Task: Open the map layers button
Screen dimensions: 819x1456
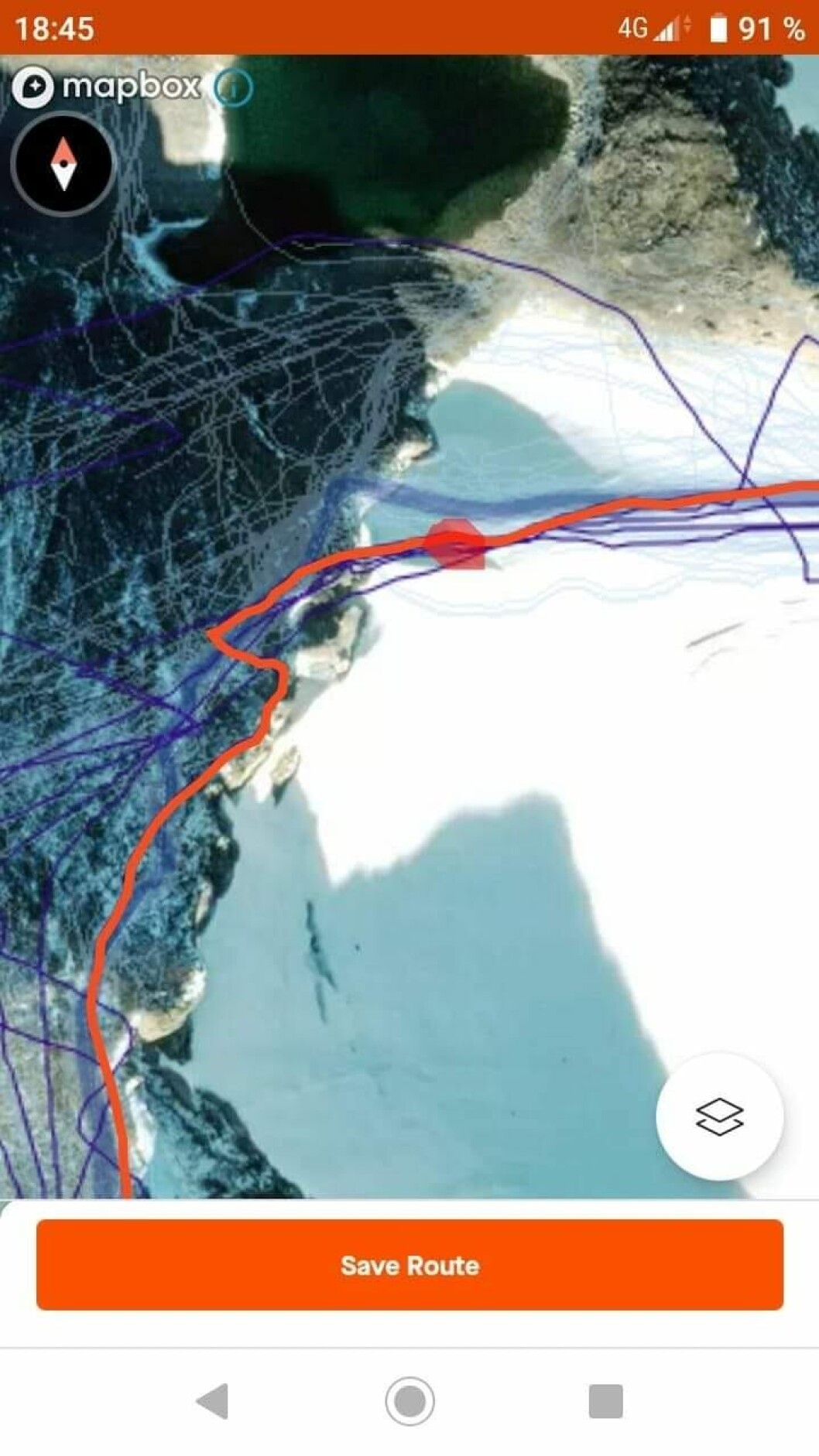Action: click(x=719, y=1116)
